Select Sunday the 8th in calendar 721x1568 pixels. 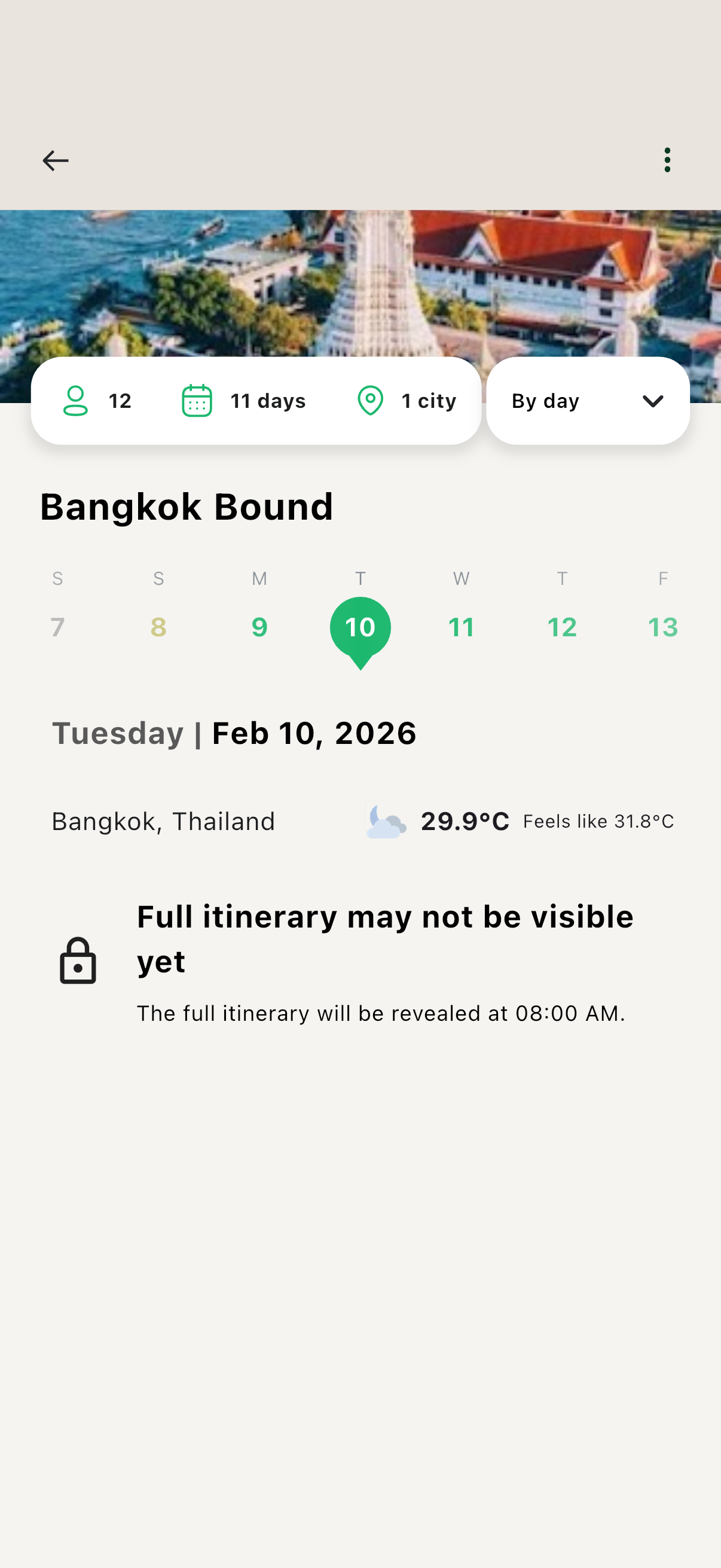(159, 626)
